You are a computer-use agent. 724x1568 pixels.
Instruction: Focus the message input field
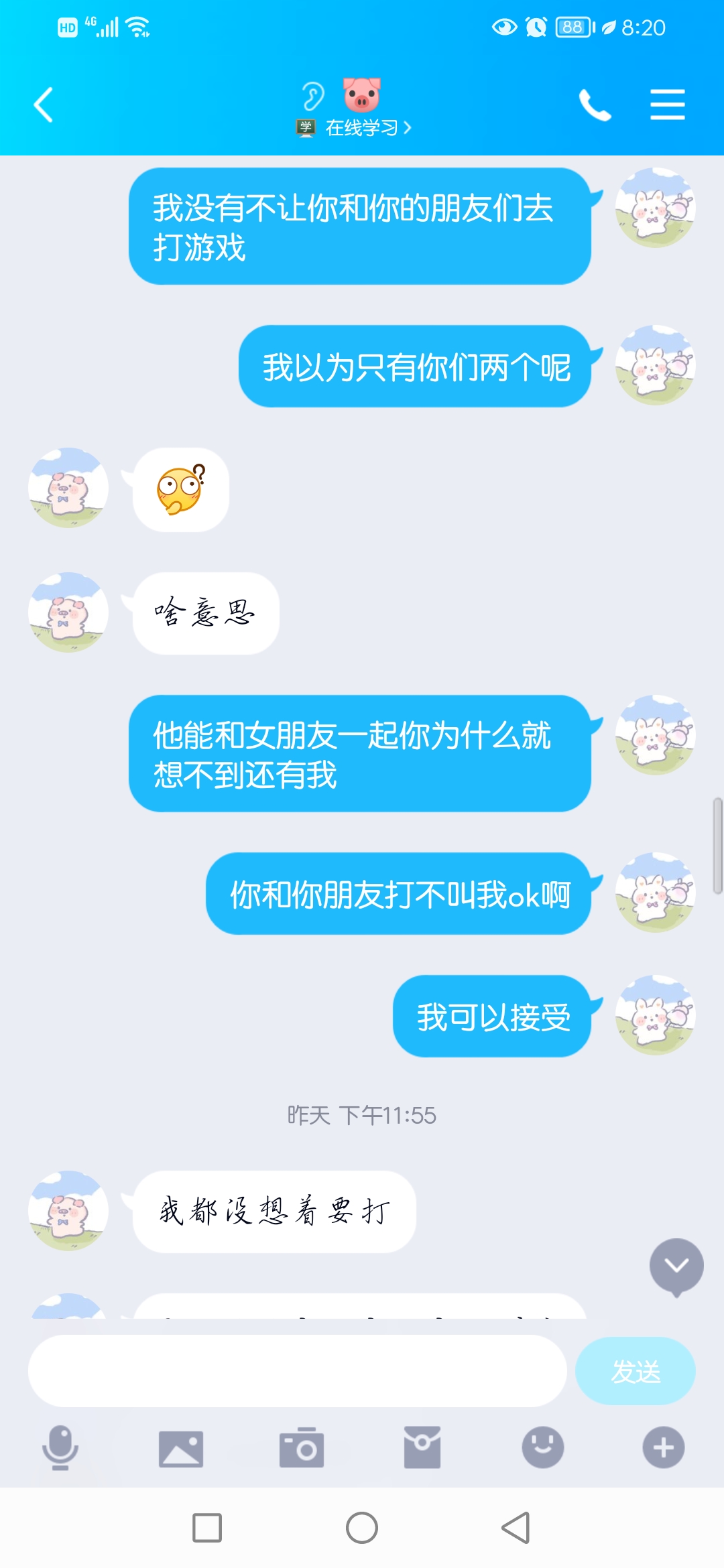[297, 1371]
